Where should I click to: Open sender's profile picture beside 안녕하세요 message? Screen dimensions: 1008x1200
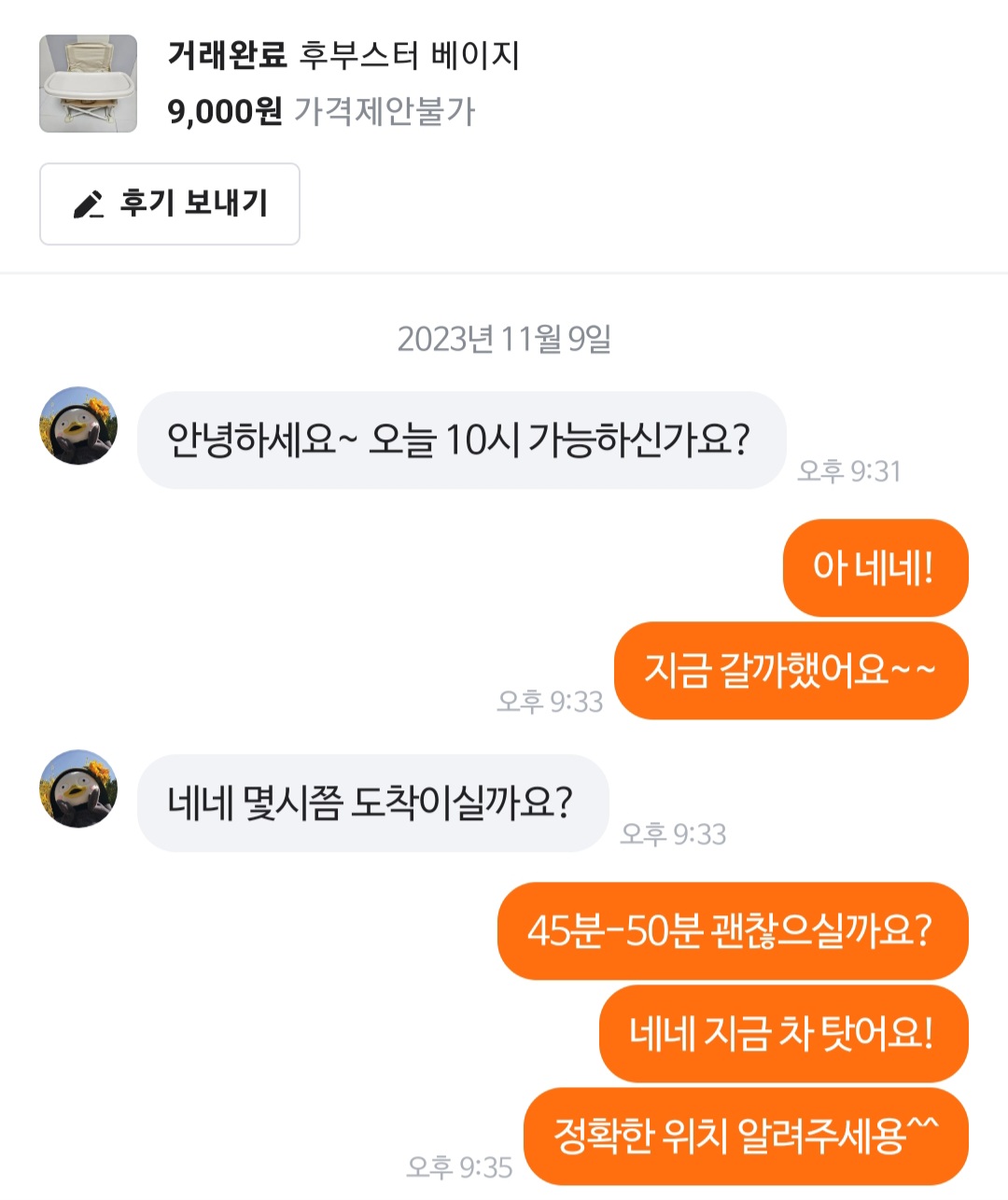pyautogui.click(x=78, y=426)
